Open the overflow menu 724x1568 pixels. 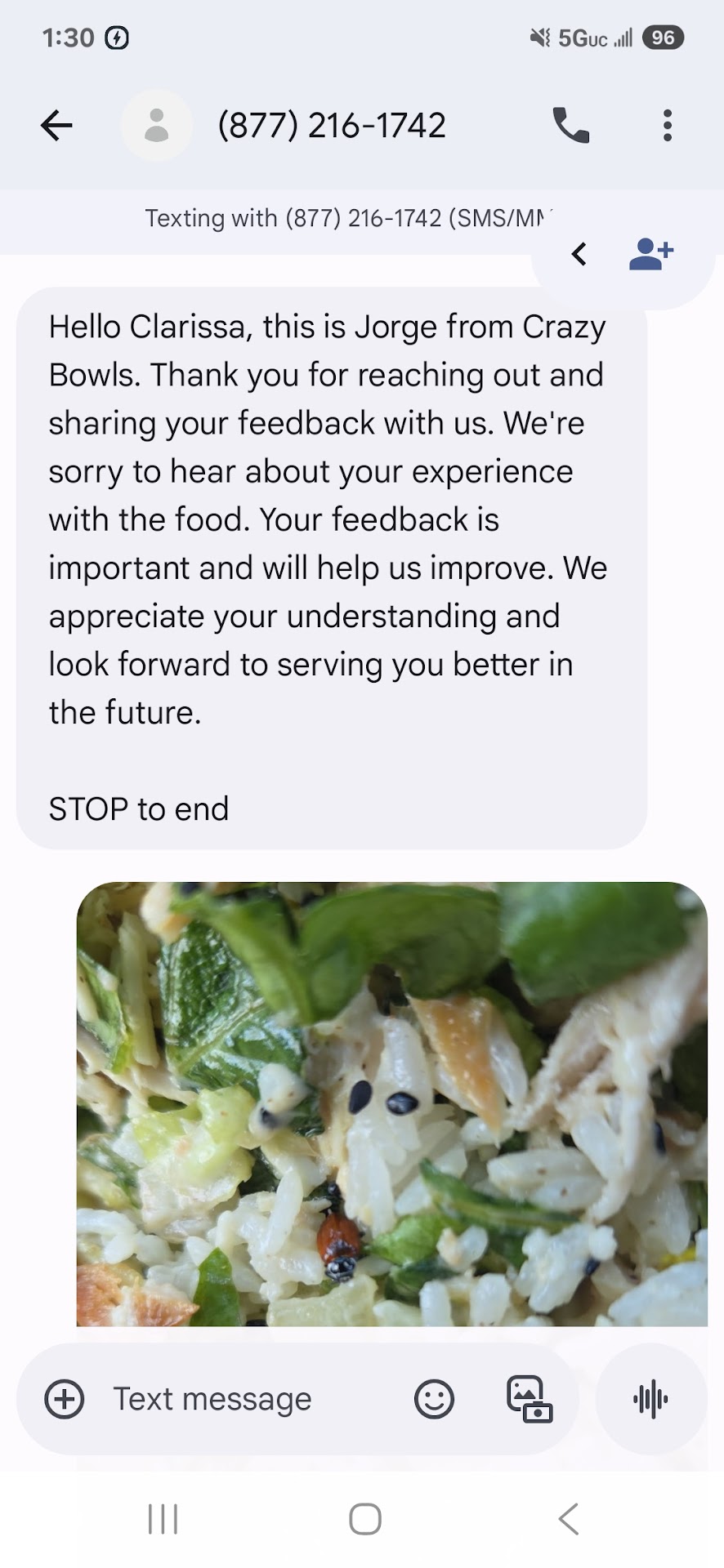coord(668,126)
